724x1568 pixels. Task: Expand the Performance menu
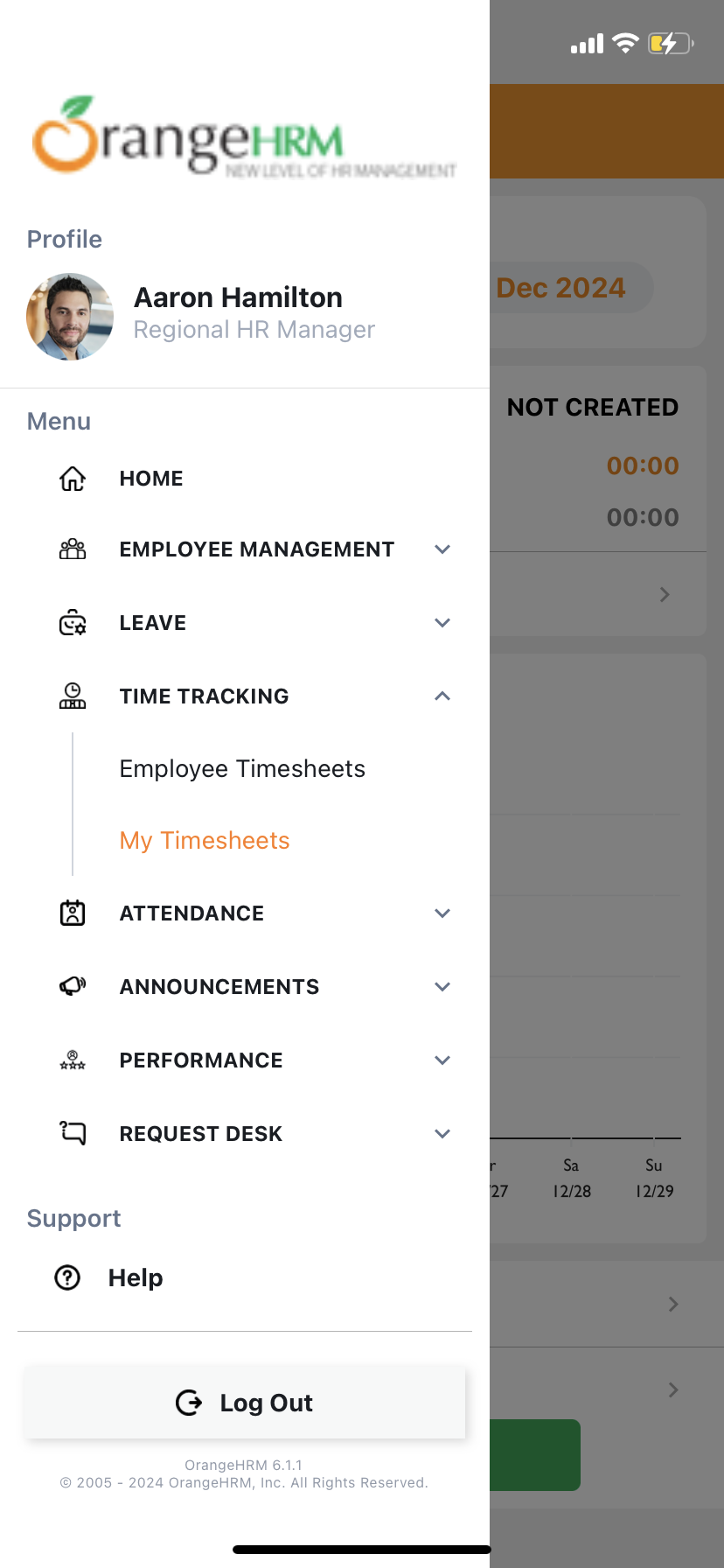(254, 1060)
